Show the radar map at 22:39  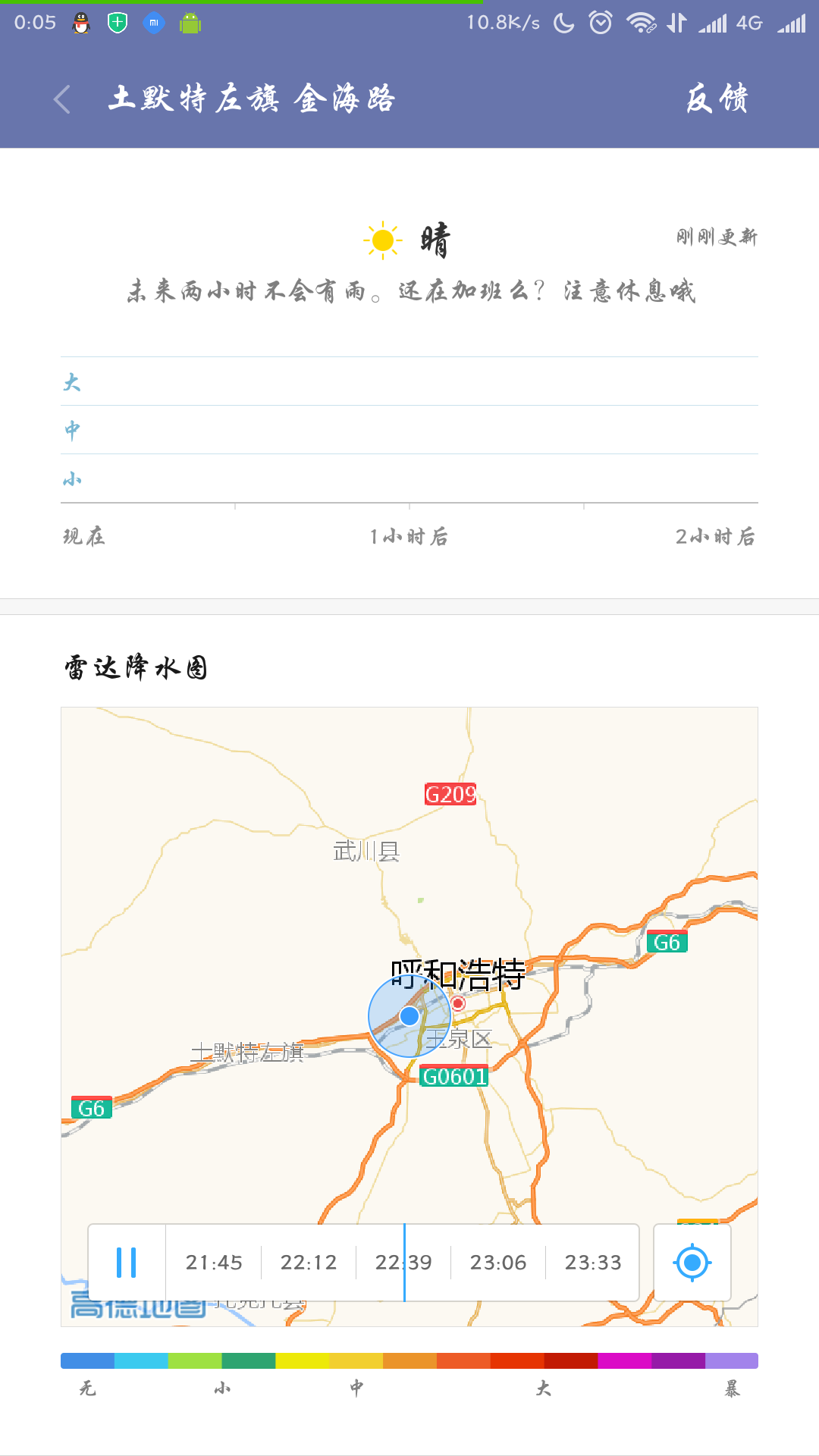(x=403, y=1263)
